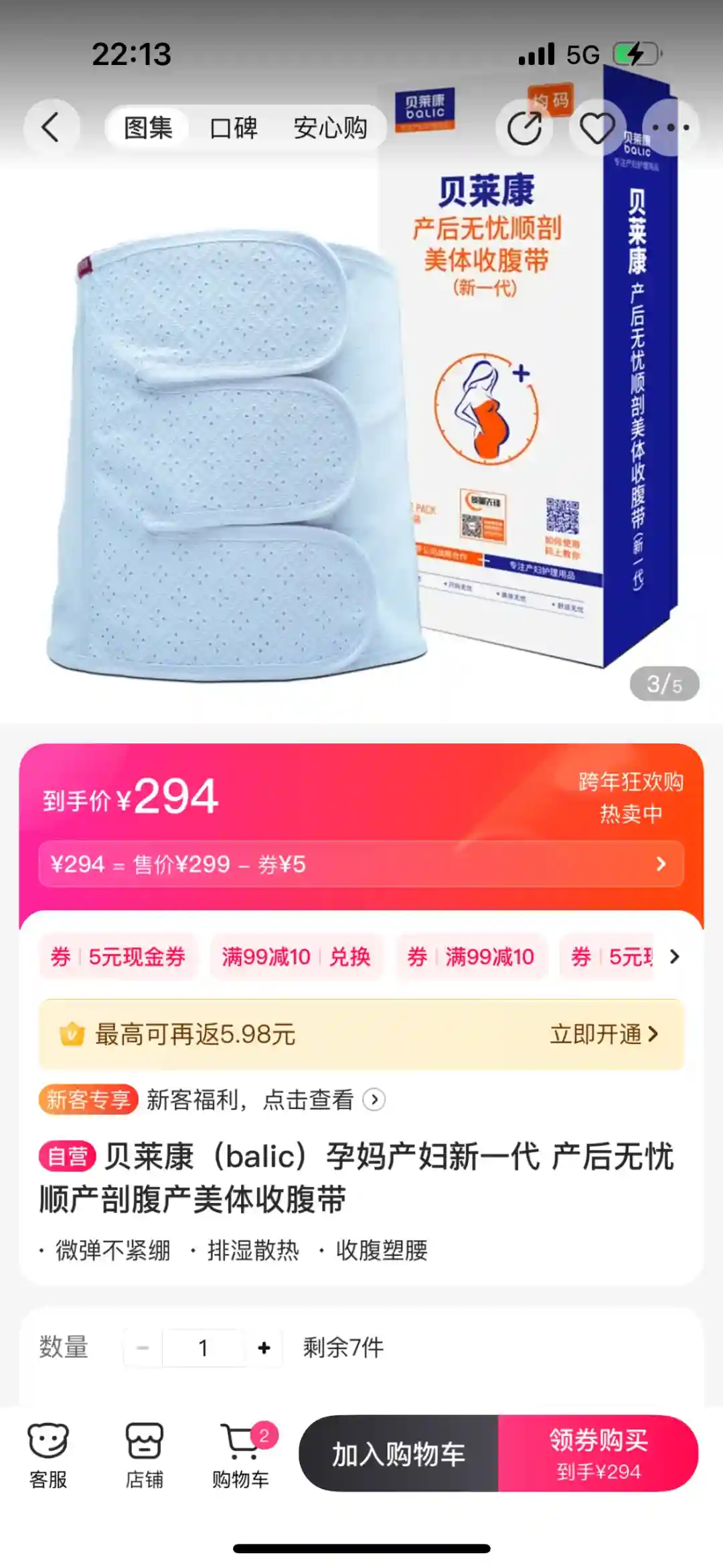Image resolution: width=723 pixels, height=1568 pixels.
Task: Share this product
Action: point(524,127)
